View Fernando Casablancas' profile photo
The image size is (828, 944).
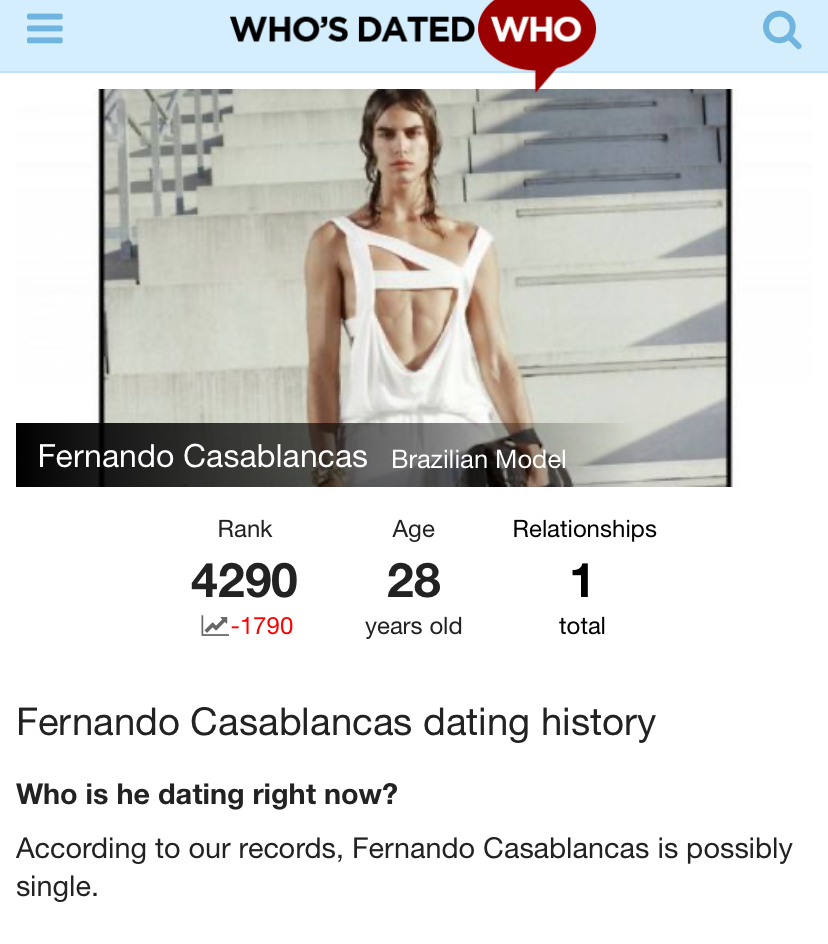415,260
